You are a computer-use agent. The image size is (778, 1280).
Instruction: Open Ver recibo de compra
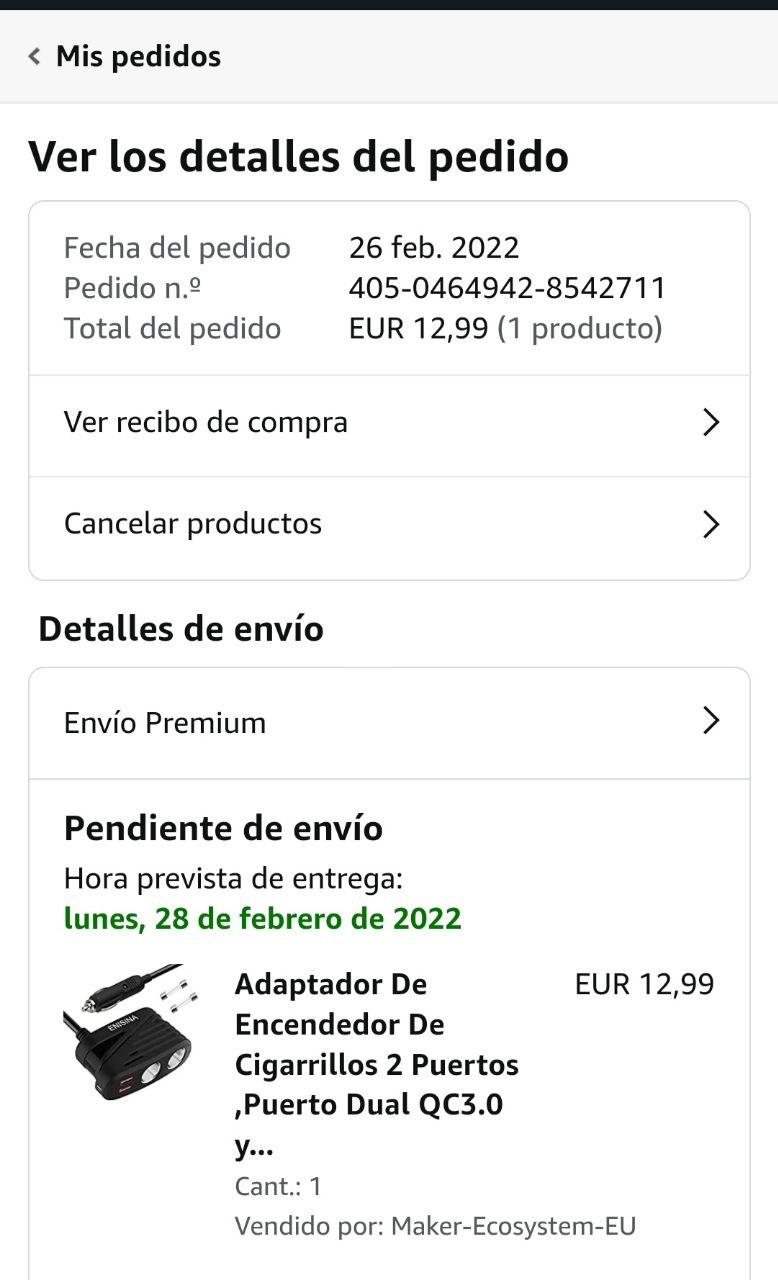pos(389,423)
